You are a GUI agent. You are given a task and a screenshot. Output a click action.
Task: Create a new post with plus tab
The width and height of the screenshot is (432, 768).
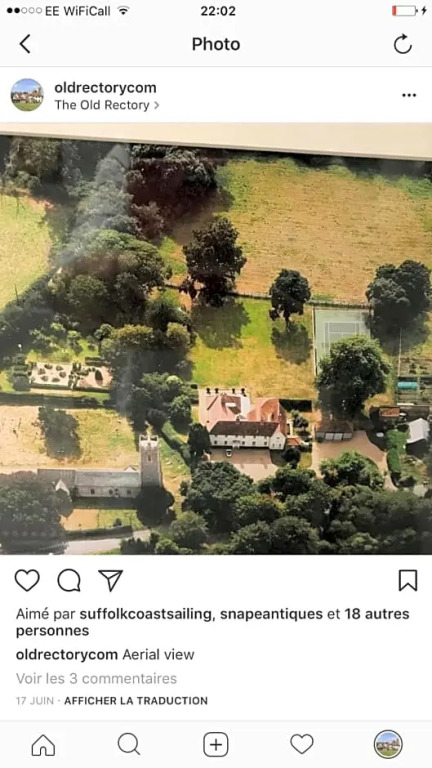pyautogui.click(x=216, y=745)
